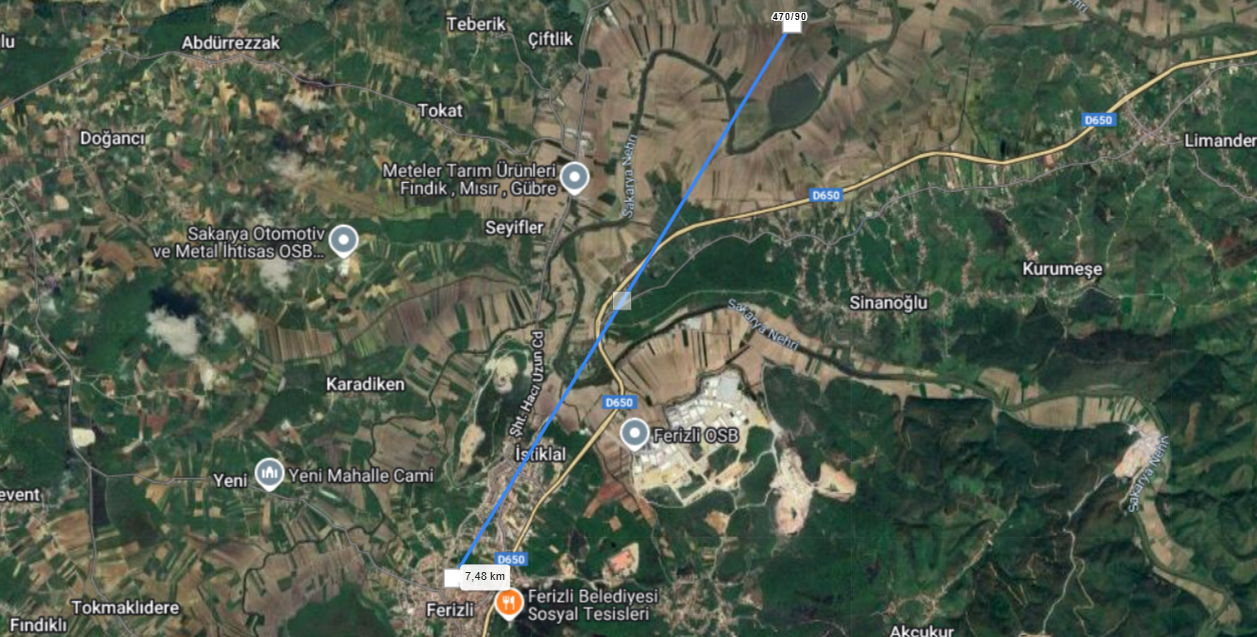1257x637 pixels.
Task: Open Meteler Tarım Ürünleri place marker
Action: pos(573,178)
